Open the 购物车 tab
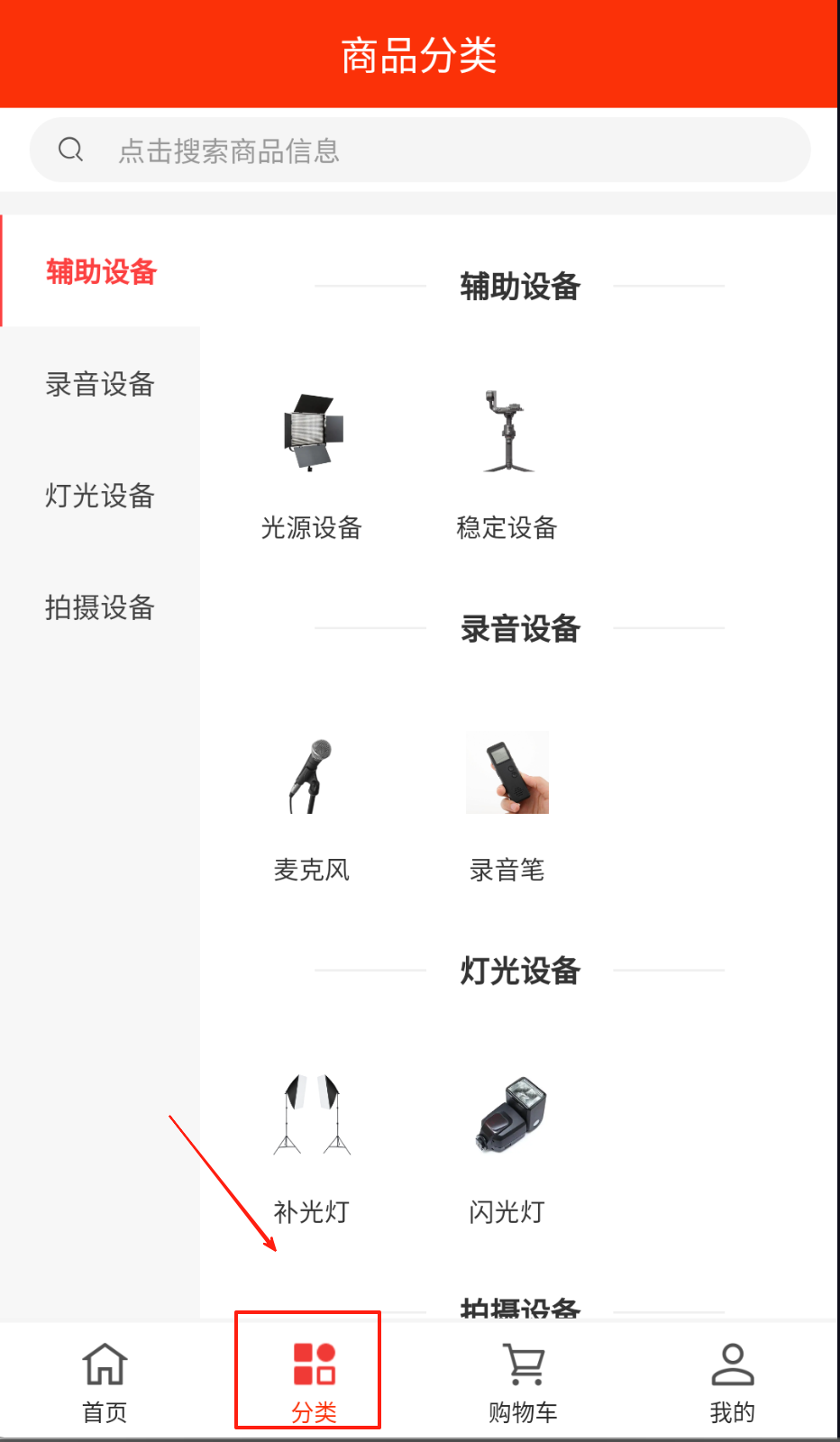This screenshot has height=1442, width=840. [524, 1382]
